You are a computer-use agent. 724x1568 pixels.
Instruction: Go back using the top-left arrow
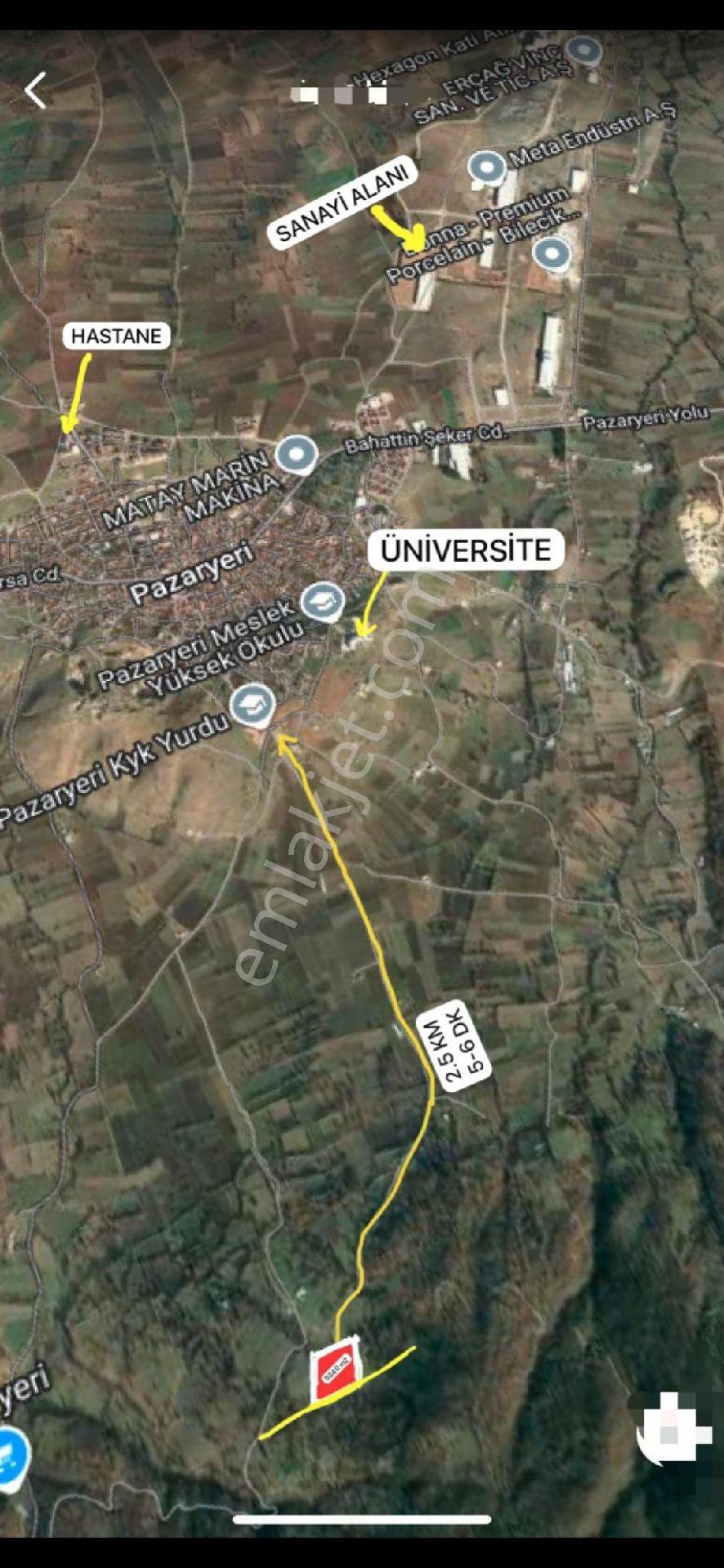click(x=35, y=91)
